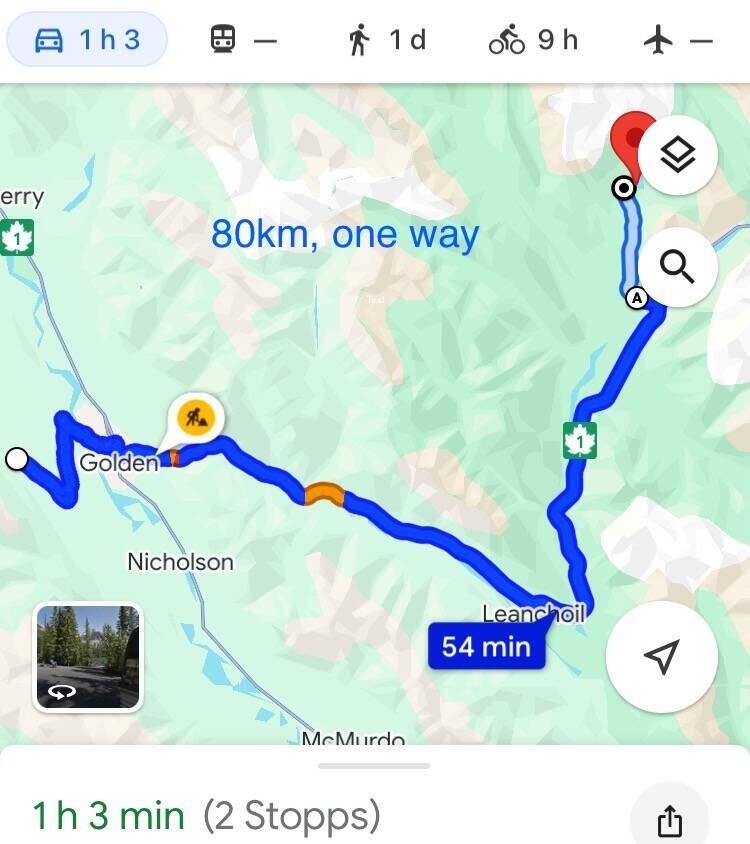This screenshot has height=844, width=750.
Task: Switch to public transit mode
Action: pyautogui.click(x=242, y=40)
